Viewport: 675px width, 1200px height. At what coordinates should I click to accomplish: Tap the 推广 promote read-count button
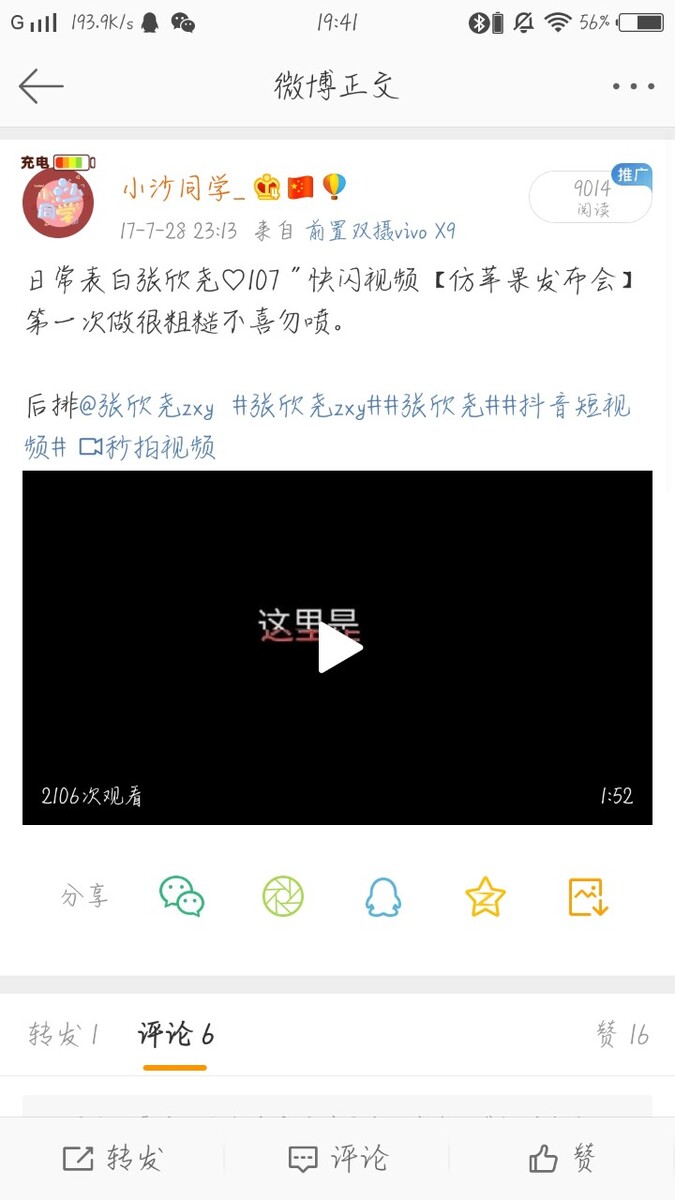pyautogui.click(x=591, y=196)
